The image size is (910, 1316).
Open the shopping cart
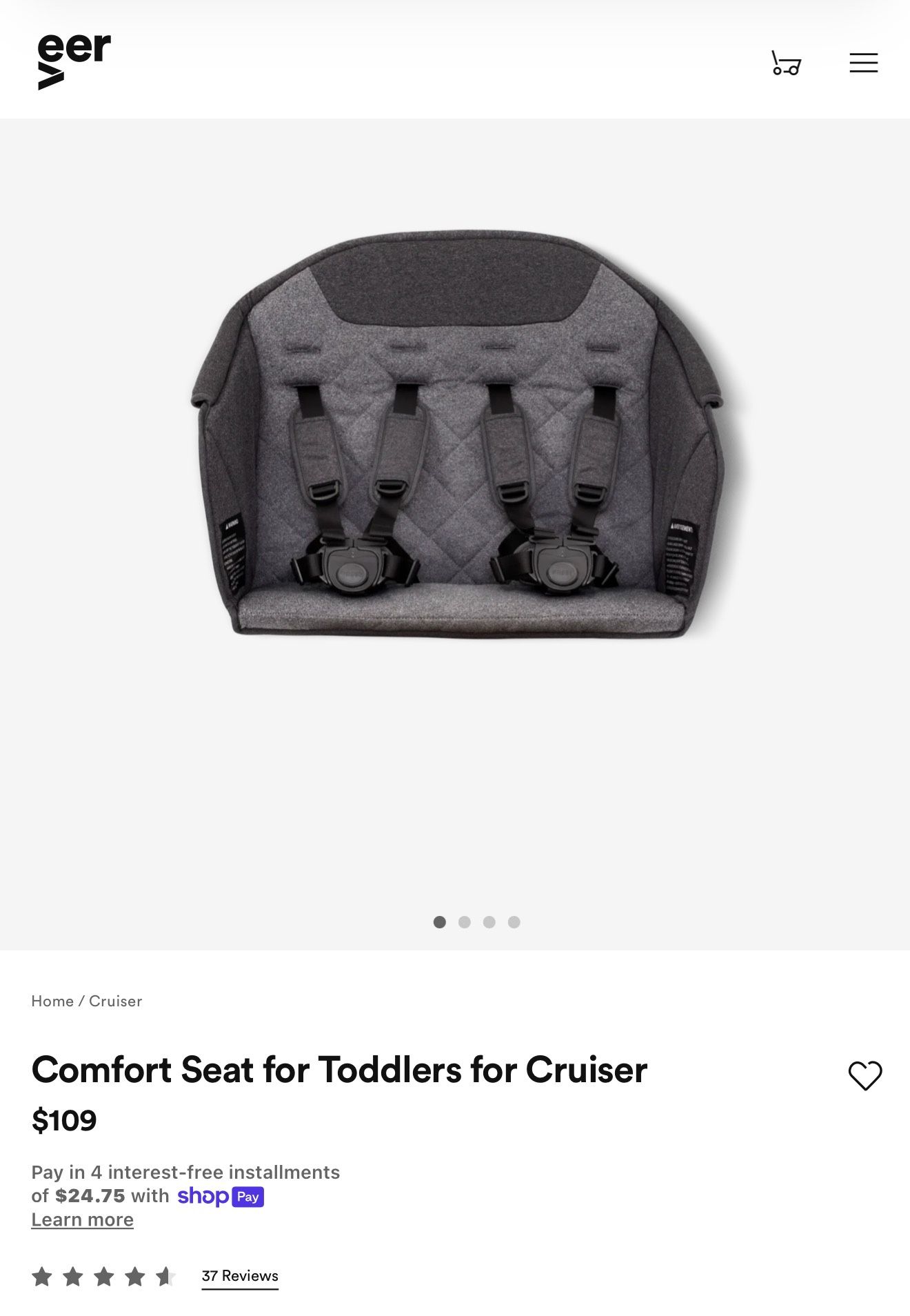coord(786,63)
